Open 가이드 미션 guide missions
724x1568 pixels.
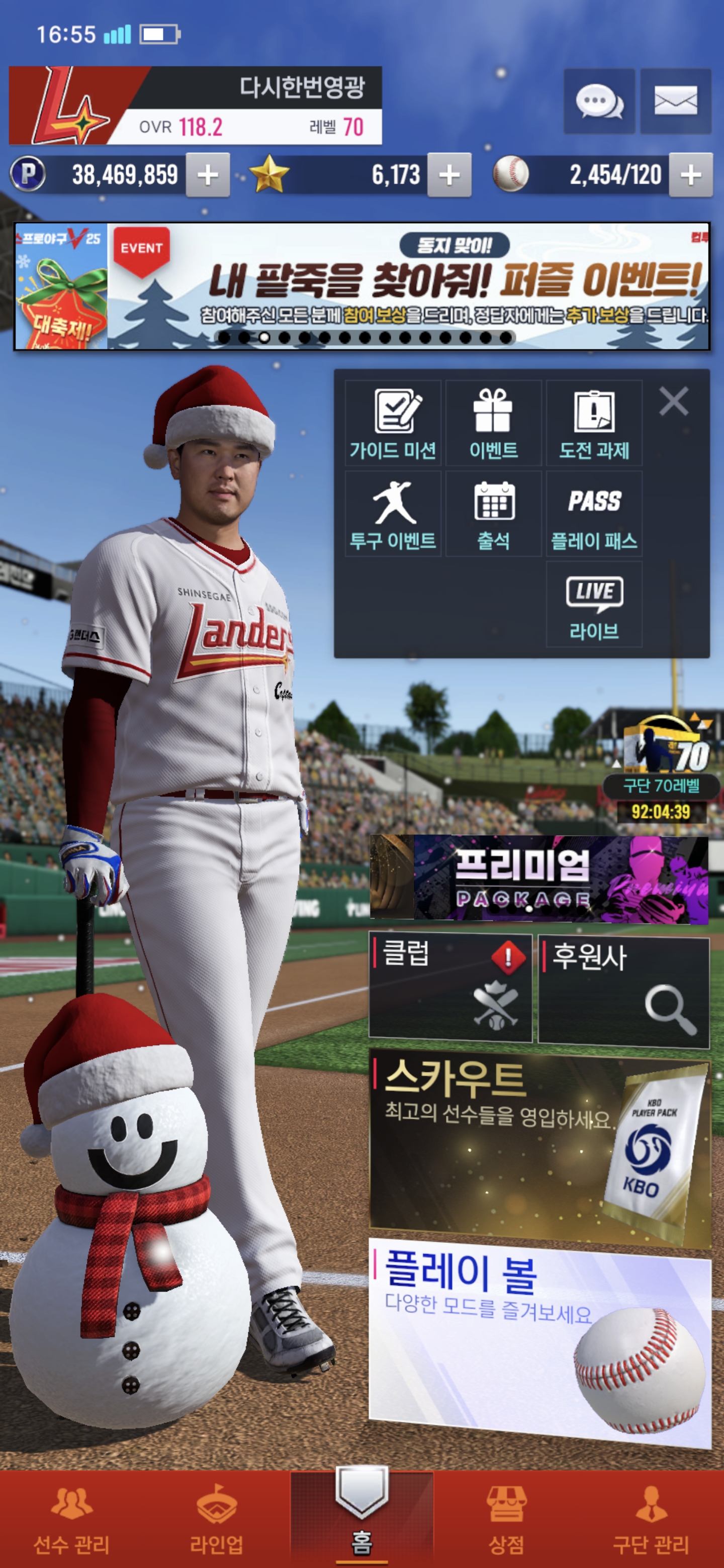click(393, 424)
